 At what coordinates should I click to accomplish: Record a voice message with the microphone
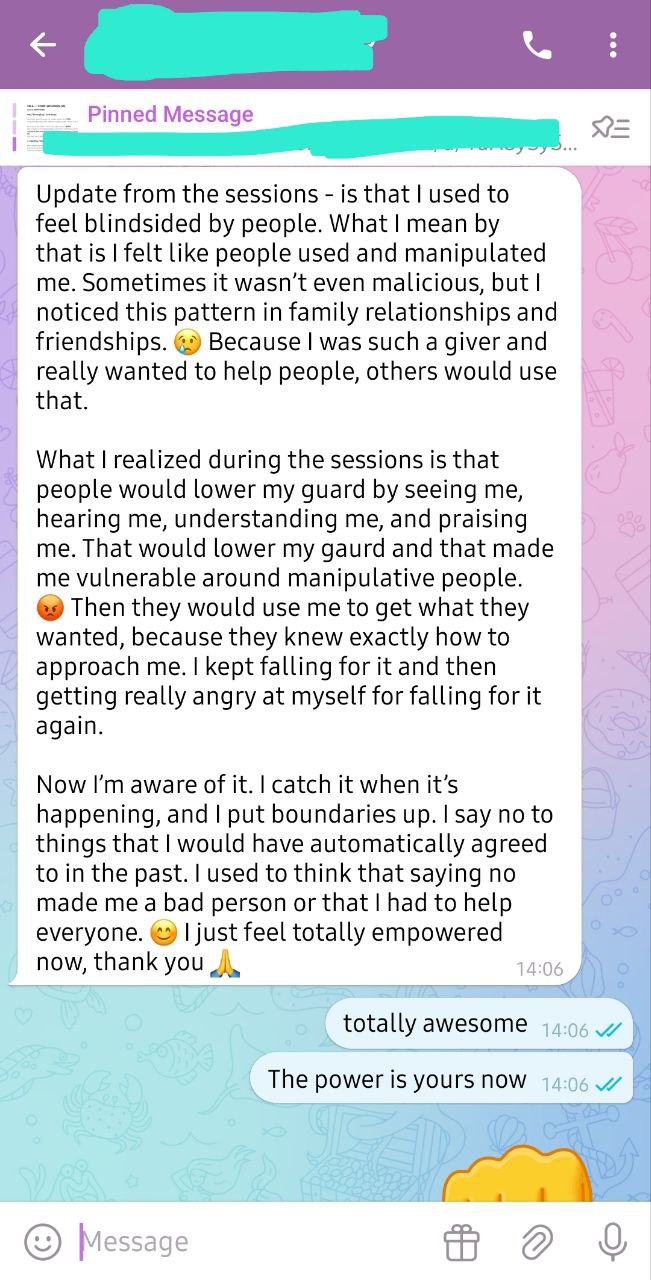point(611,1242)
